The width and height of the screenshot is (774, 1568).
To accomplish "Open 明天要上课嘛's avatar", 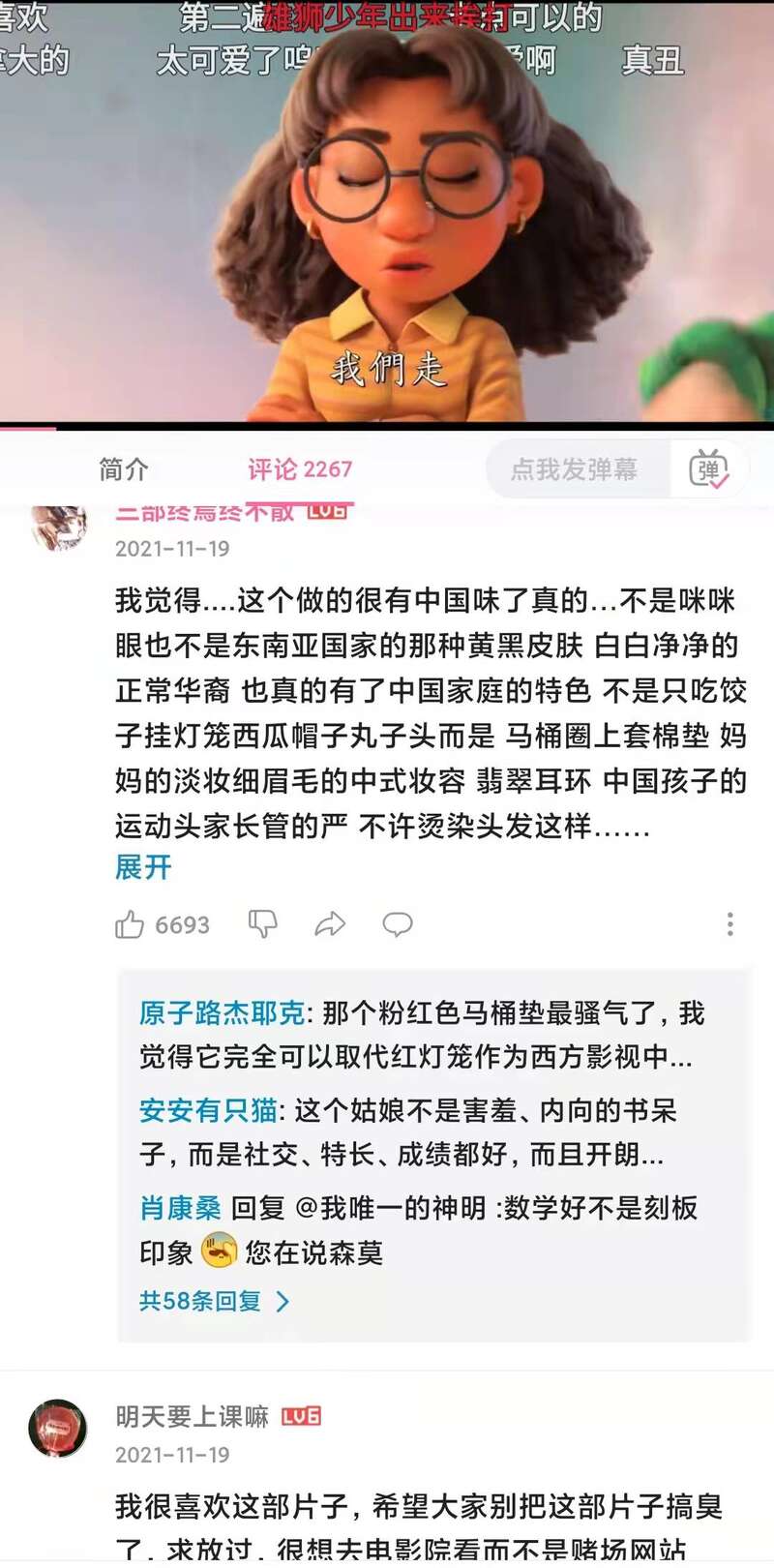I will coord(58,1429).
